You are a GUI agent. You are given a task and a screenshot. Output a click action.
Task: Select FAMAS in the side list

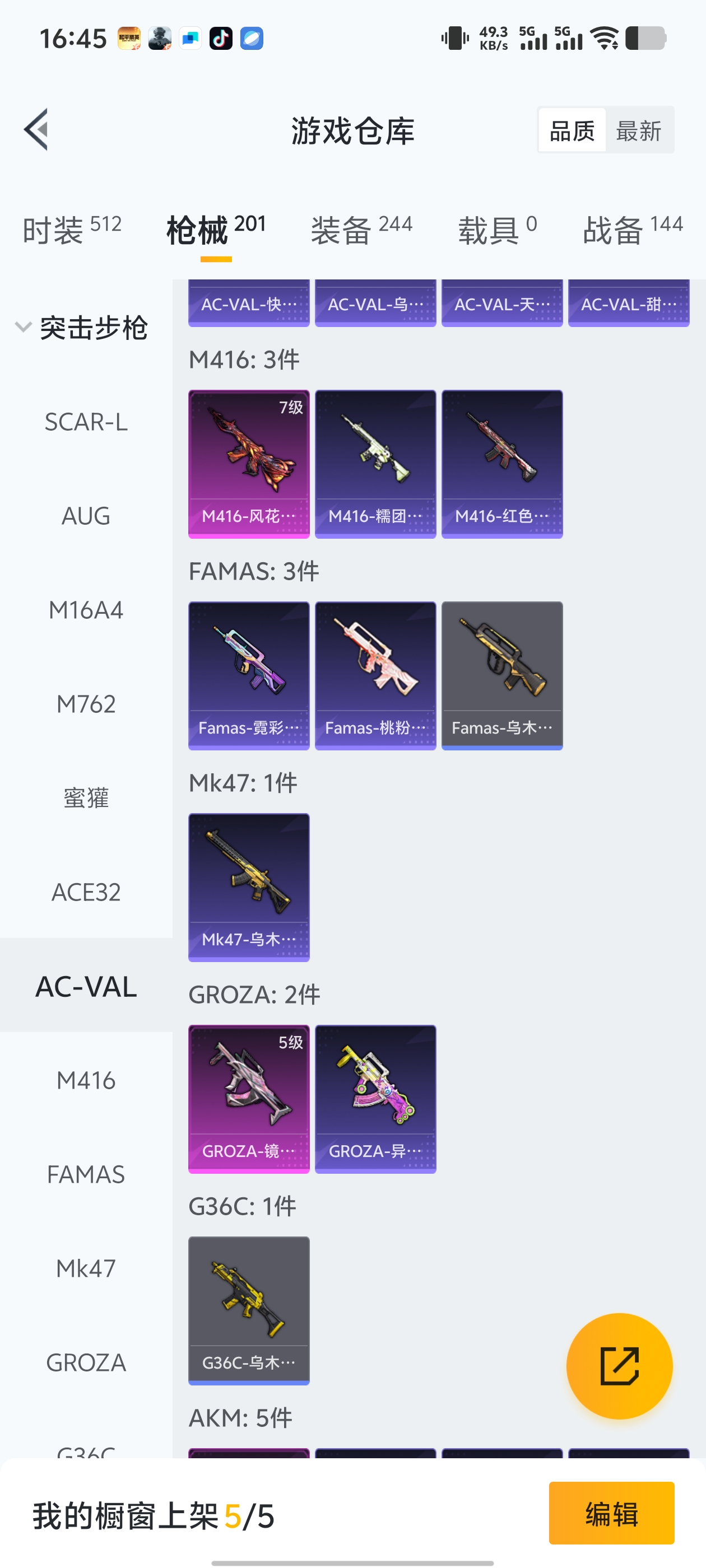pos(86,1174)
